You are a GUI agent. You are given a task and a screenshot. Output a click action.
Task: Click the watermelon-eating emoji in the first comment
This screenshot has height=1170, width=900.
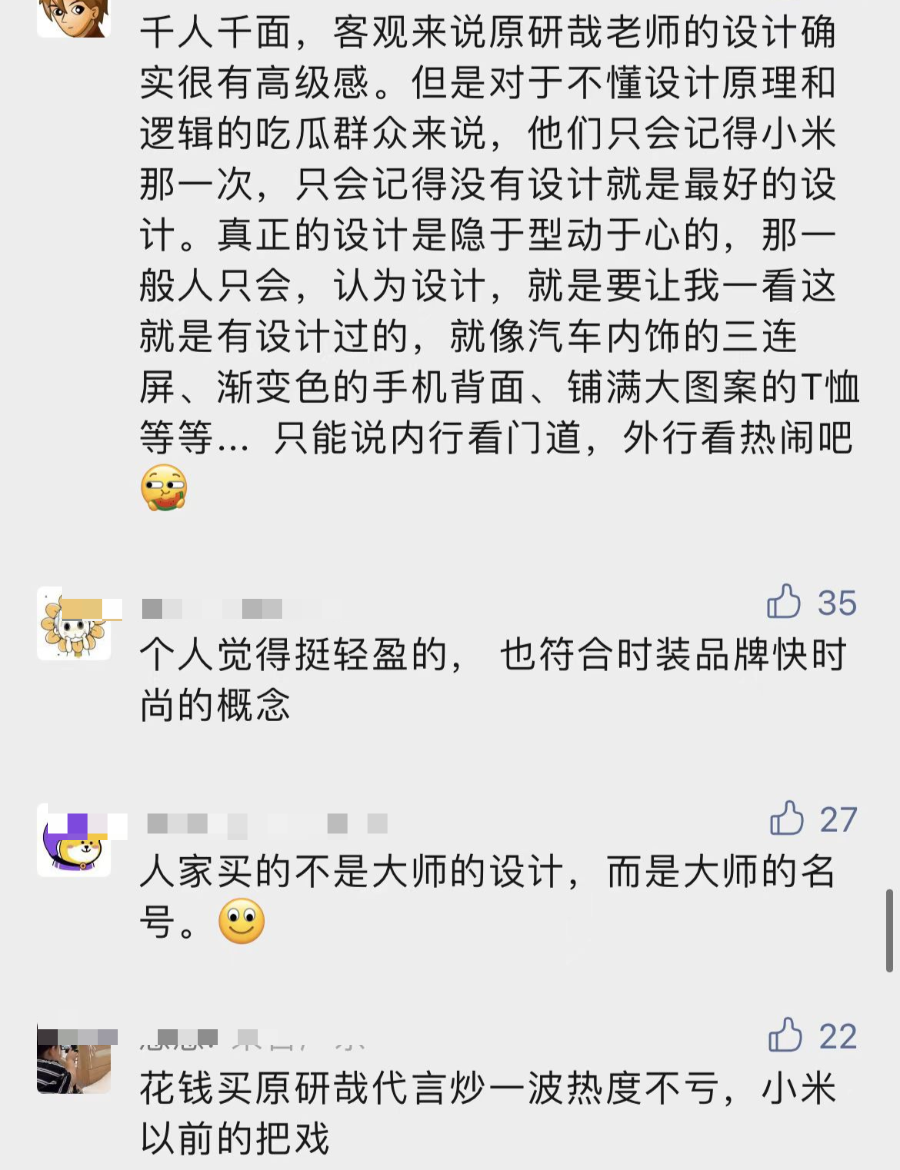point(166,489)
